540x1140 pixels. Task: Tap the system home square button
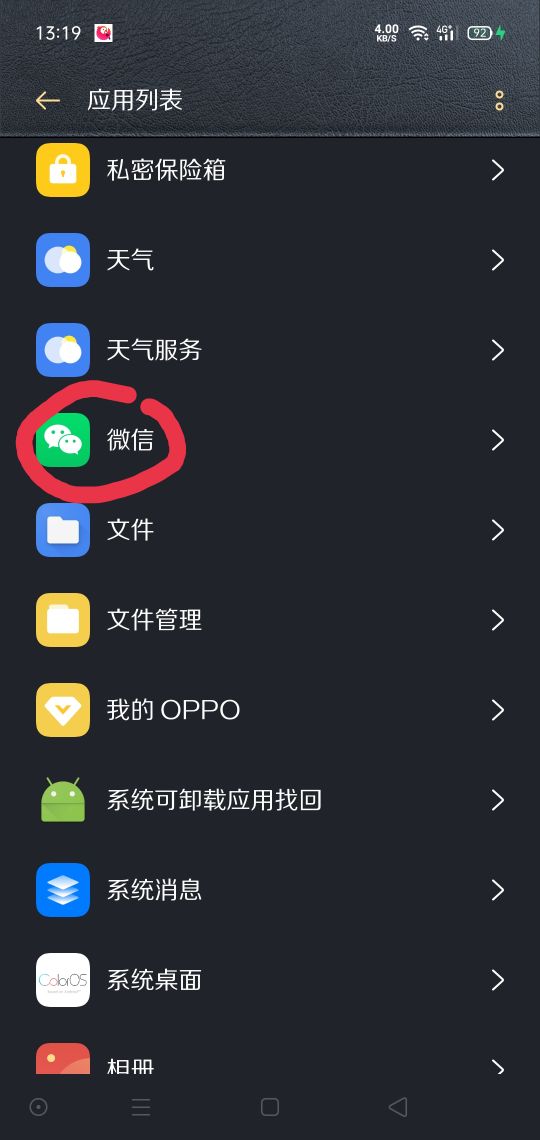pos(270,1107)
